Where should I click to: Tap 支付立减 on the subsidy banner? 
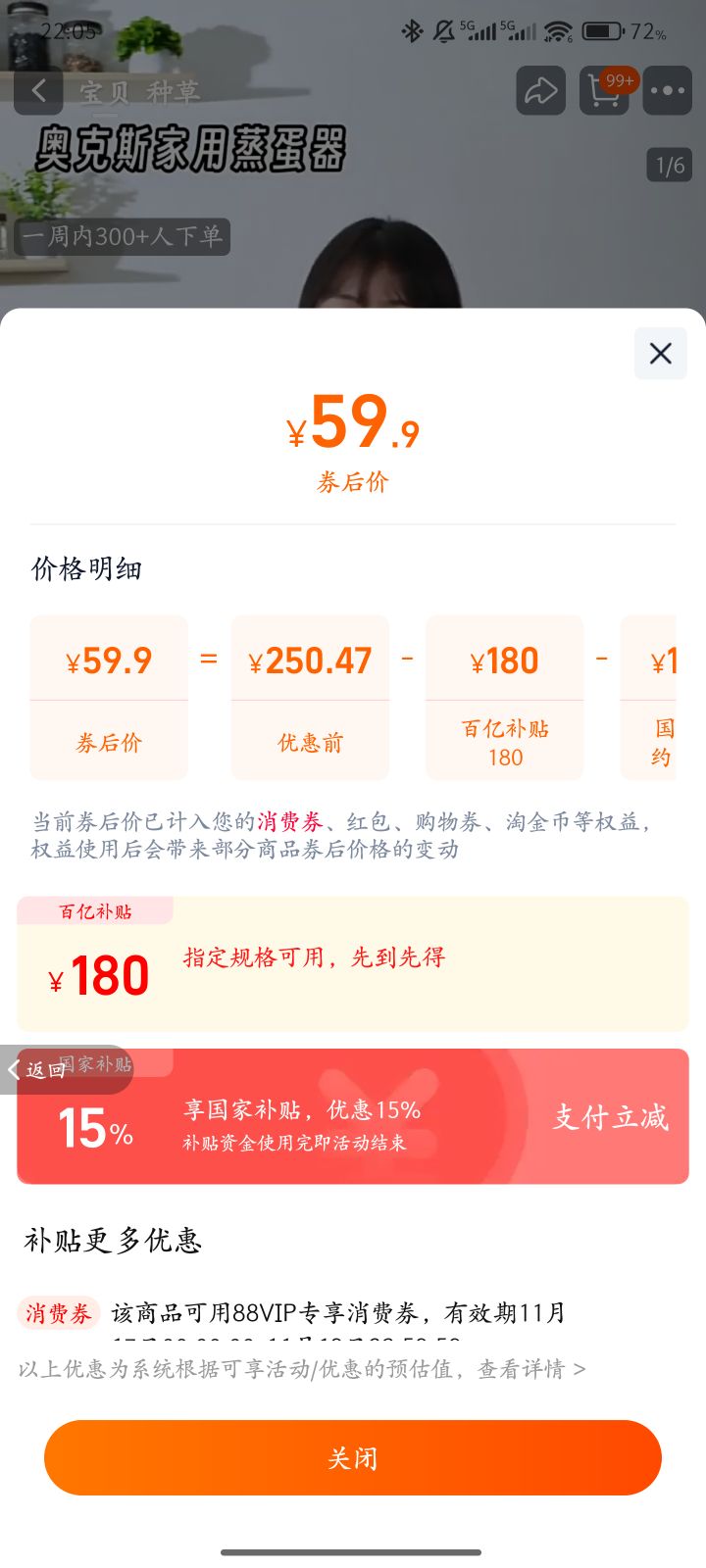pyautogui.click(x=610, y=1116)
